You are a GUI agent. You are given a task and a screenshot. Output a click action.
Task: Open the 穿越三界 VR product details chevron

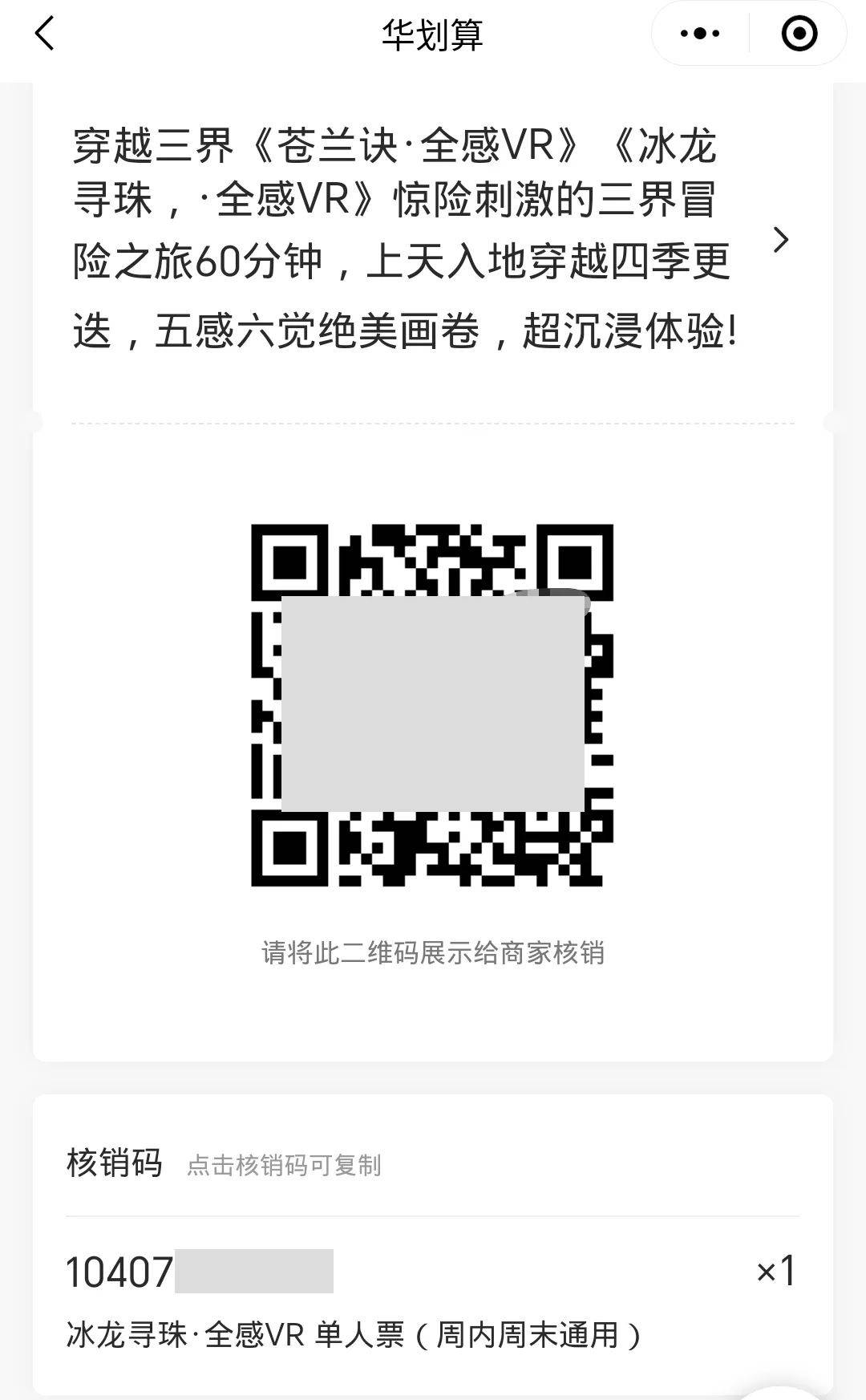780,240
